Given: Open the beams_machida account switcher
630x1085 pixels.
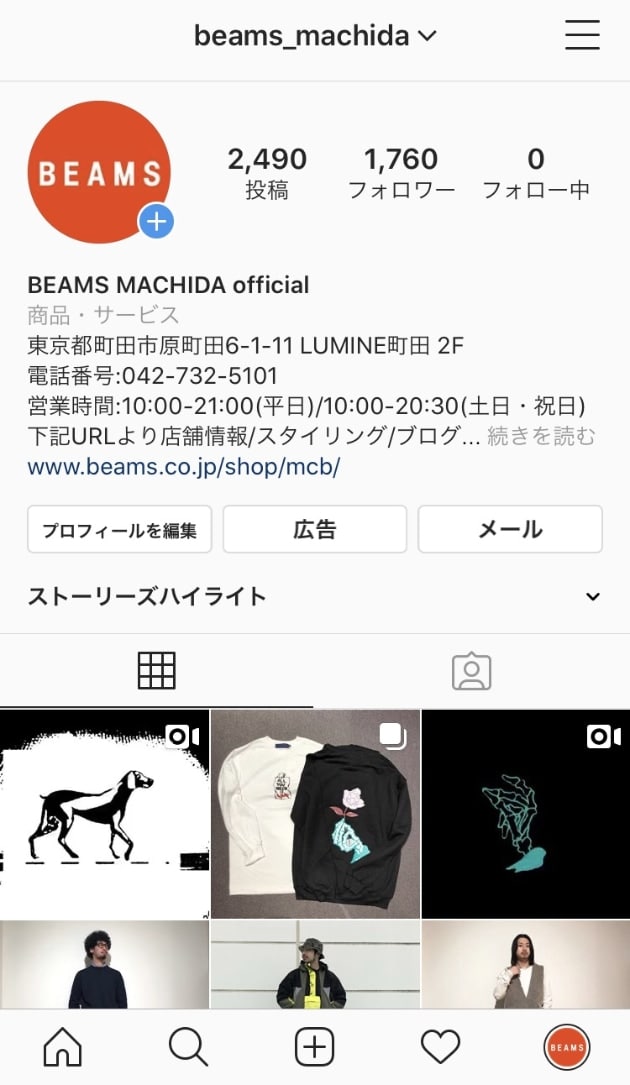Looking at the screenshot, I should pos(315,36).
